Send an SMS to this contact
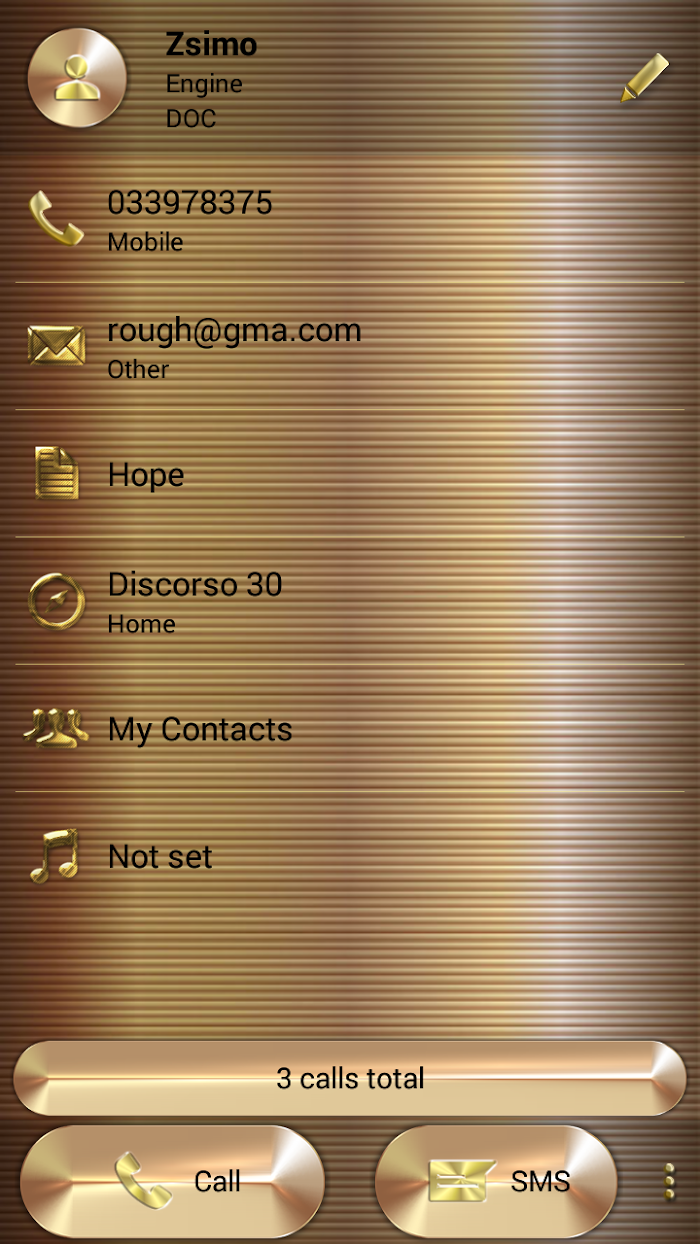700x1244 pixels. [496, 1180]
